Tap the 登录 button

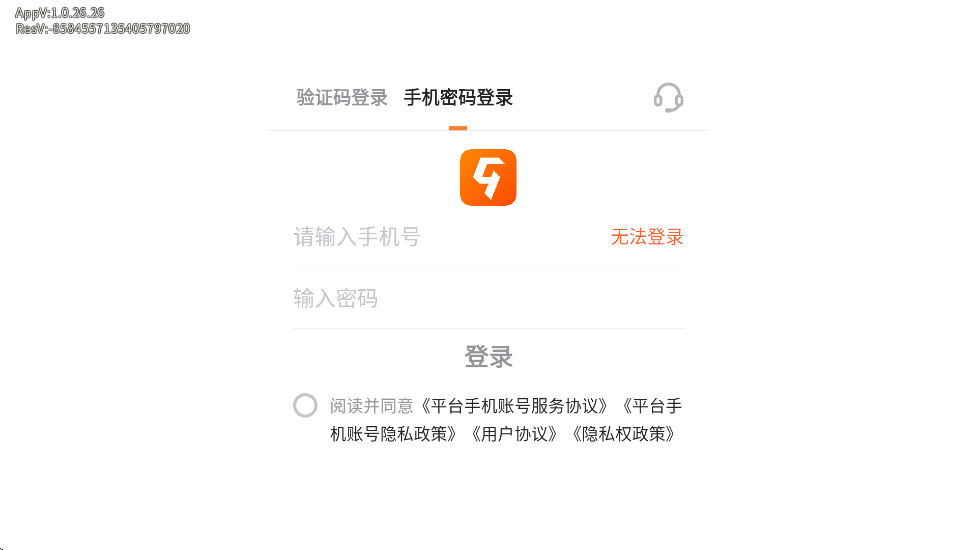click(x=488, y=357)
